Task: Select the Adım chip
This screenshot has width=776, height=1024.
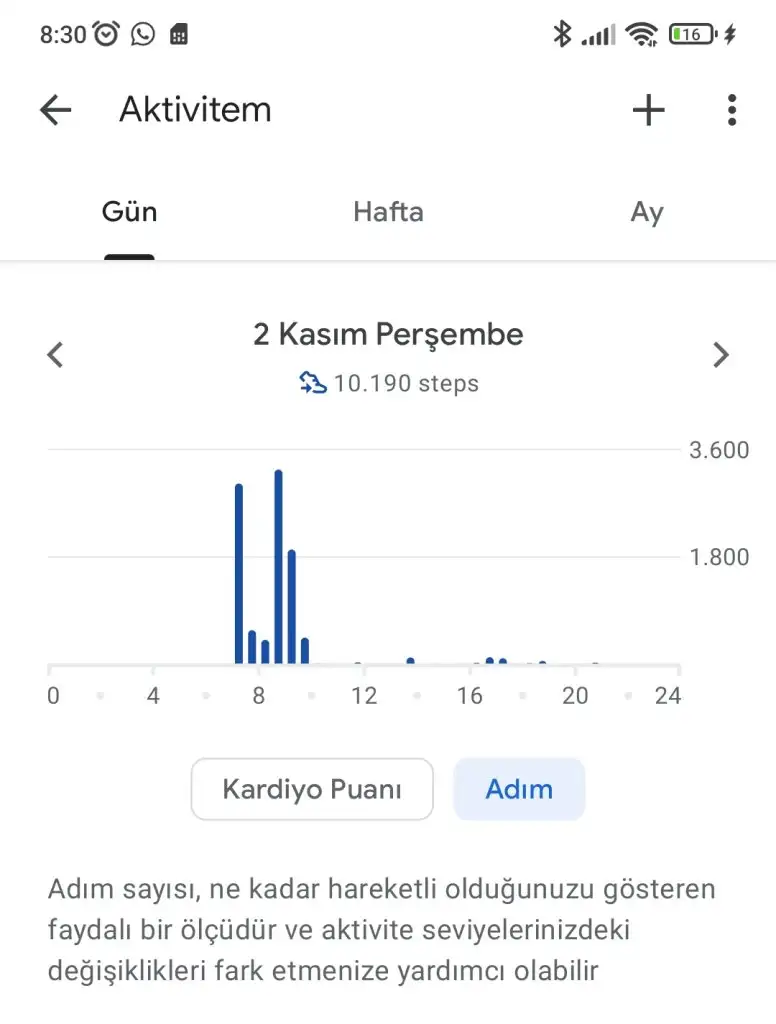Action: click(519, 789)
